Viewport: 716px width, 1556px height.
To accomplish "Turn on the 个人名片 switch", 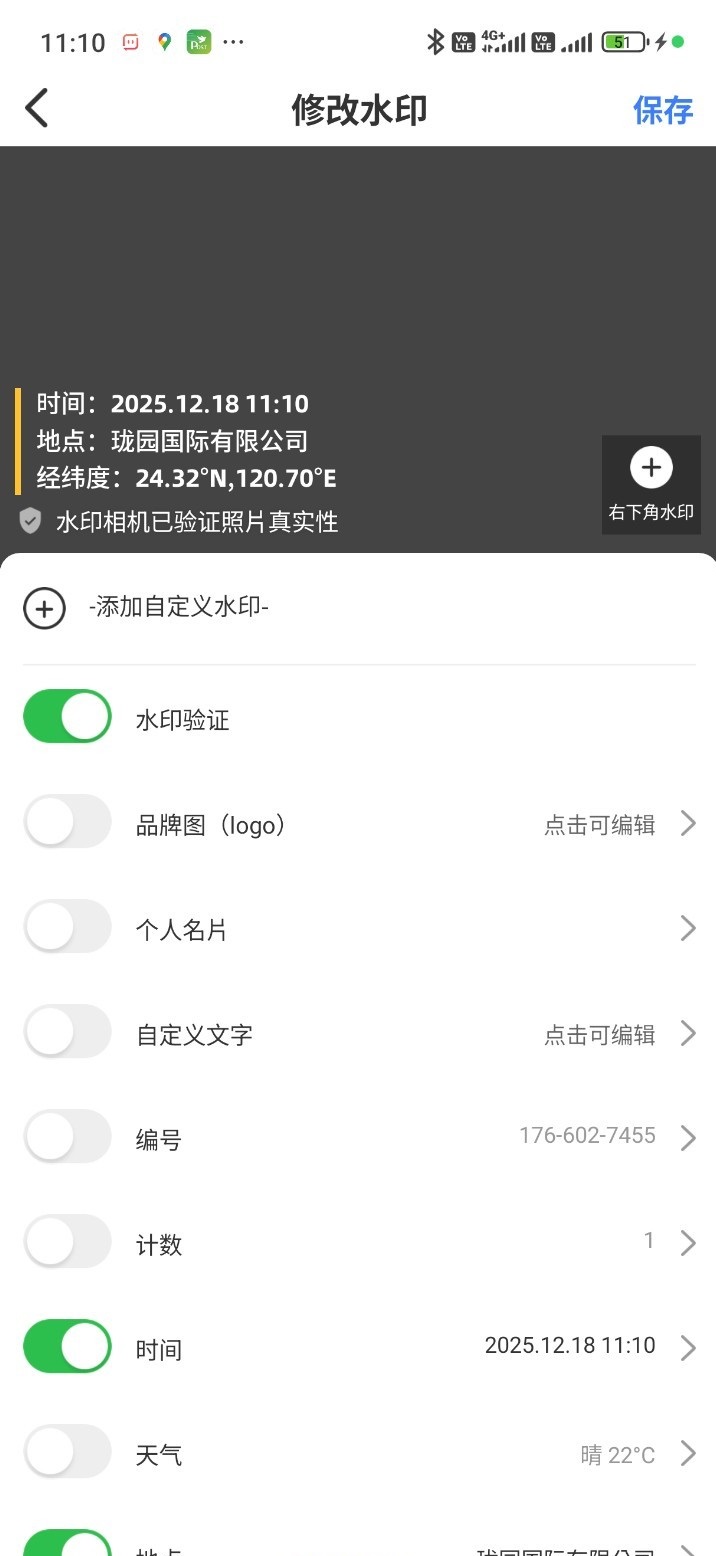I will tap(67, 926).
